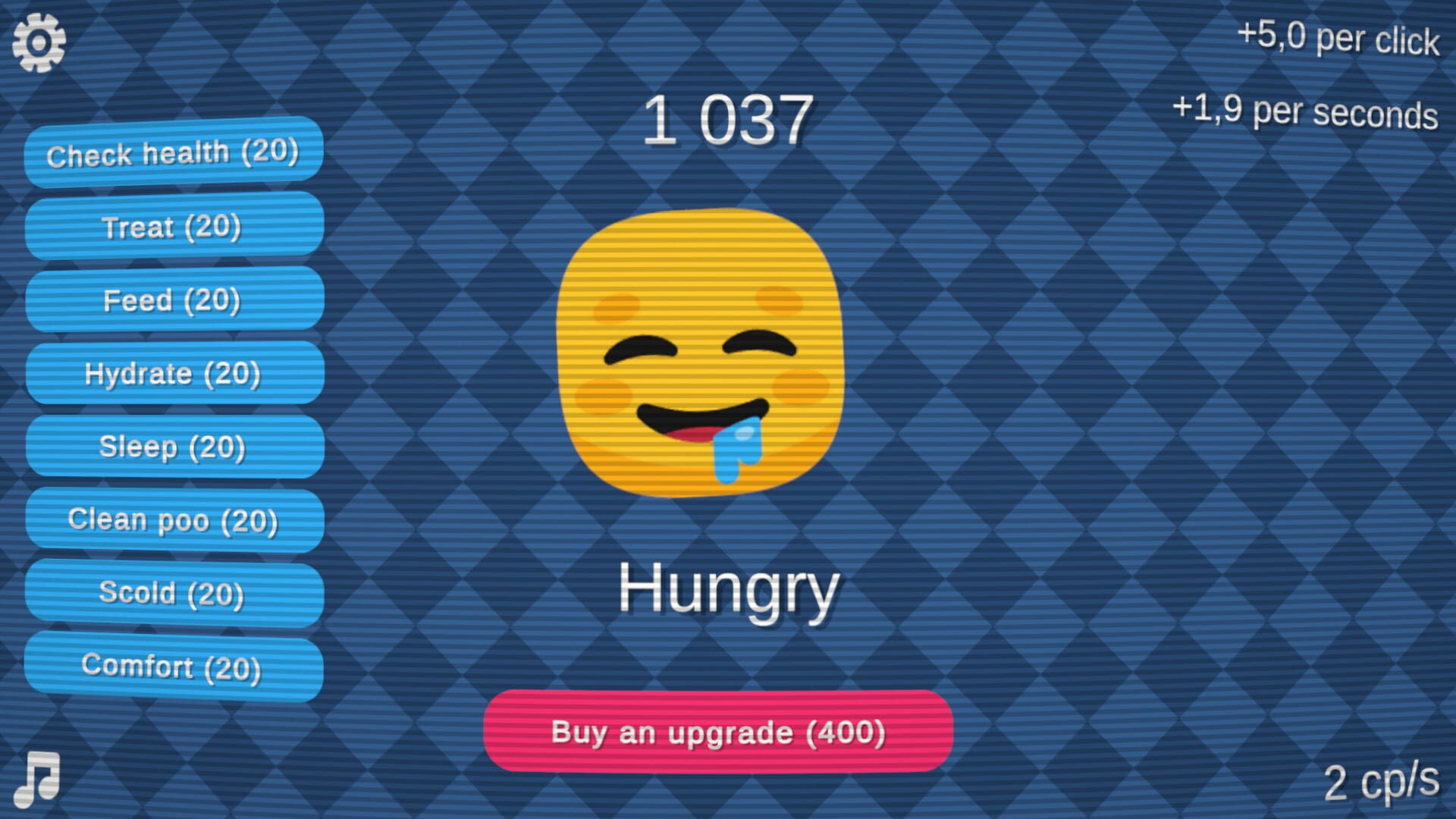Give a Treat for 20
Viewport: 1456px width, 819px height.
174,226
